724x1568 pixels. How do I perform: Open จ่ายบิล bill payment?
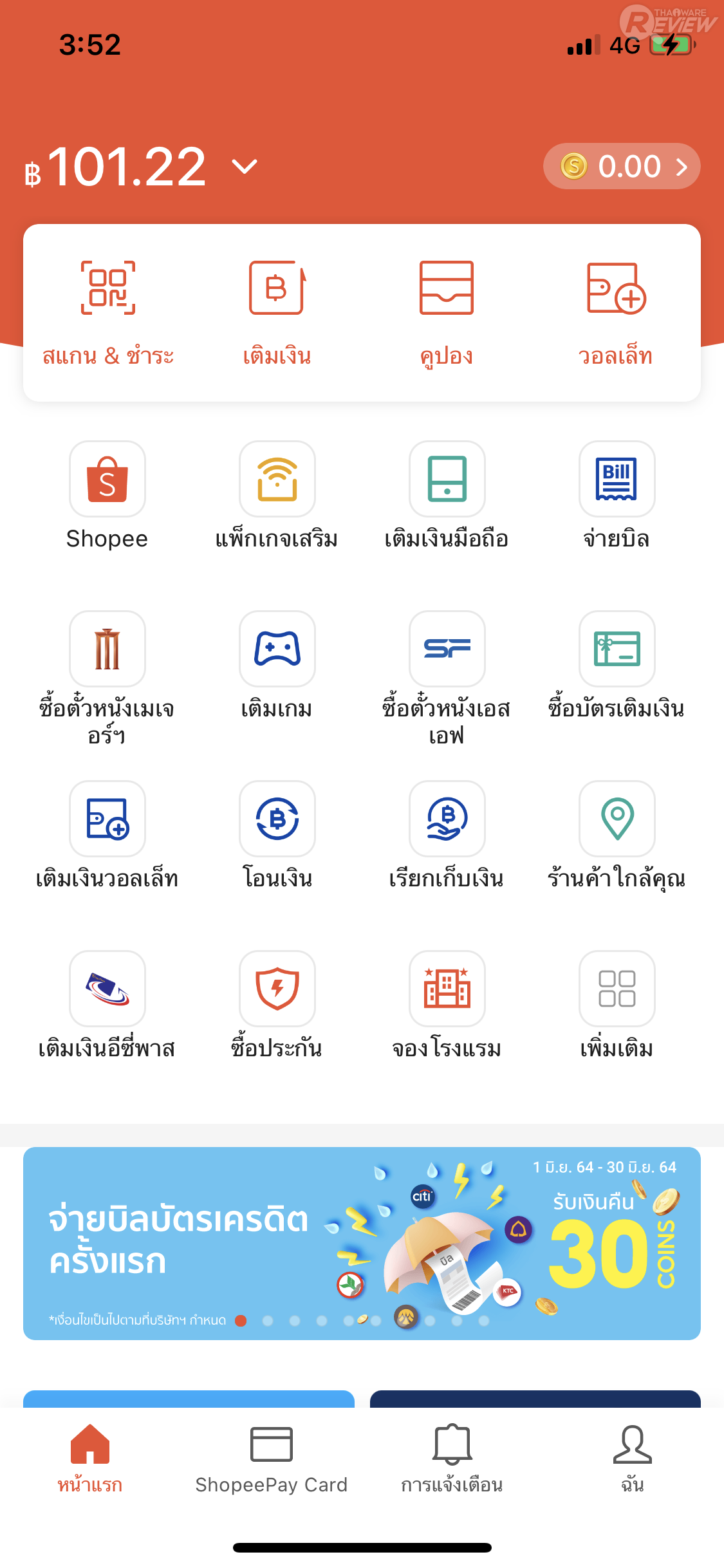click(x=617, y=480)
